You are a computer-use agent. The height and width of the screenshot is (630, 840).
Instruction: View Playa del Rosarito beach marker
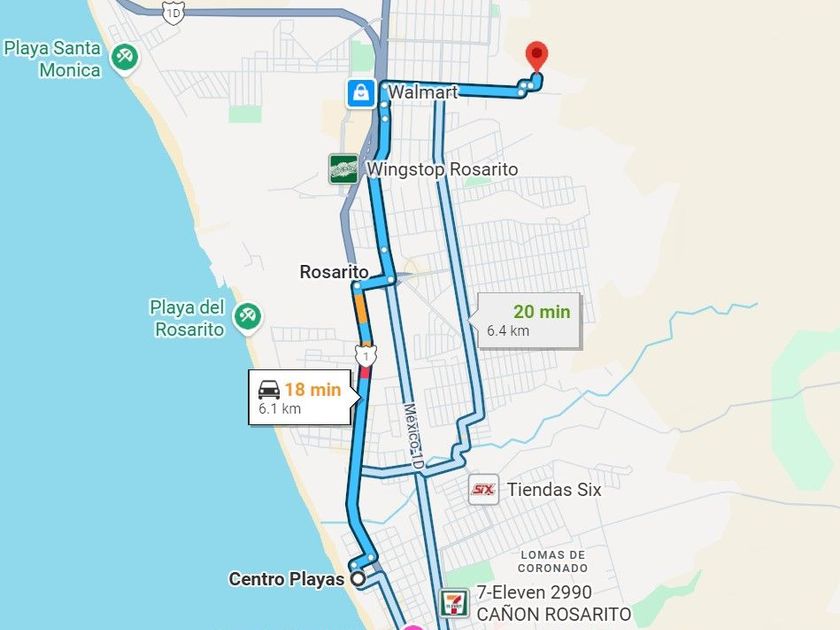(x=248, y=317)
